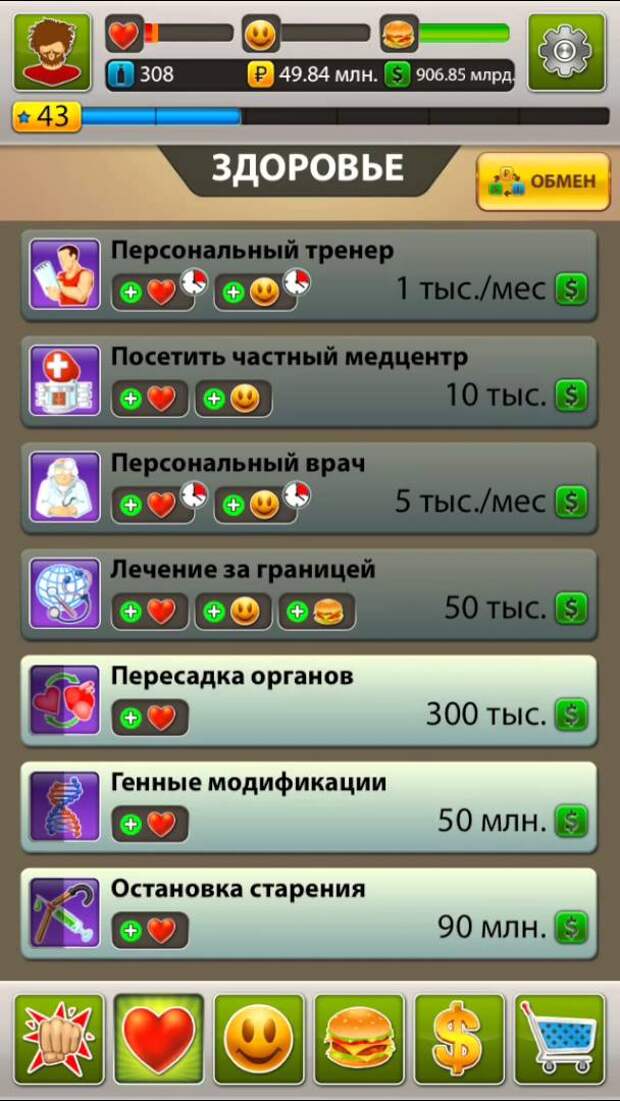The width and height of the screenshot is (620, 1101).
Task: Switch to the fist fight tab
Action: point(58,1039)
